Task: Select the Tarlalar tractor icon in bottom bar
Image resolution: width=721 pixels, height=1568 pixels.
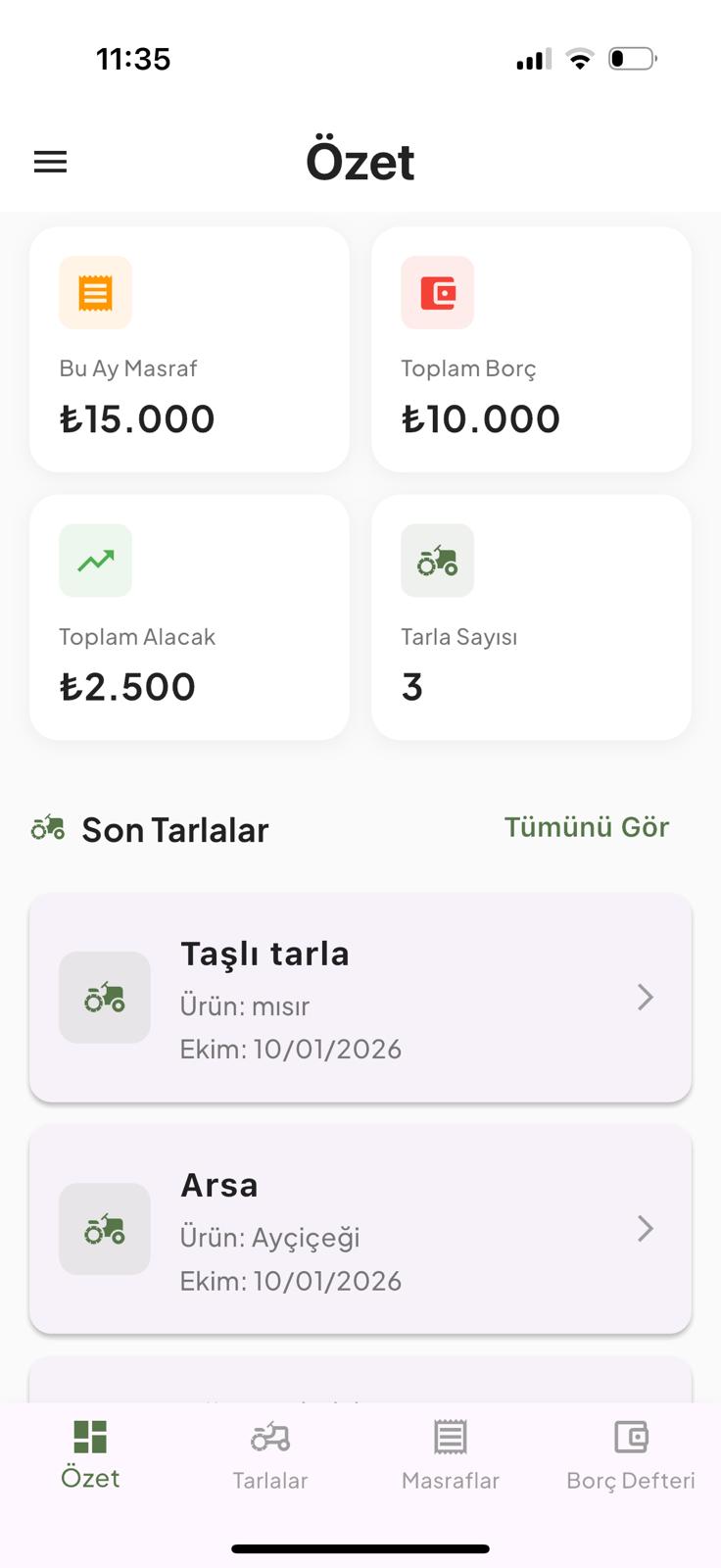Action: (268, 1439)
